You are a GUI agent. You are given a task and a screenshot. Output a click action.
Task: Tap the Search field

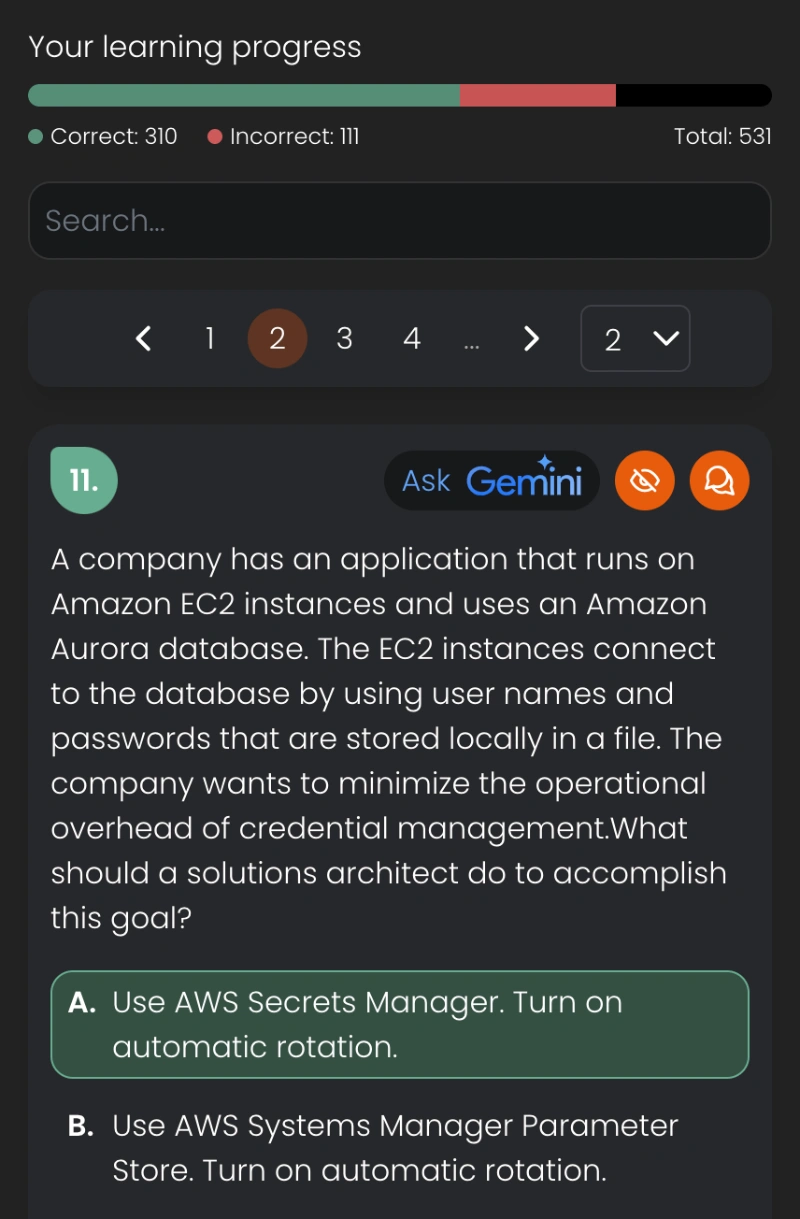(399, 221)
